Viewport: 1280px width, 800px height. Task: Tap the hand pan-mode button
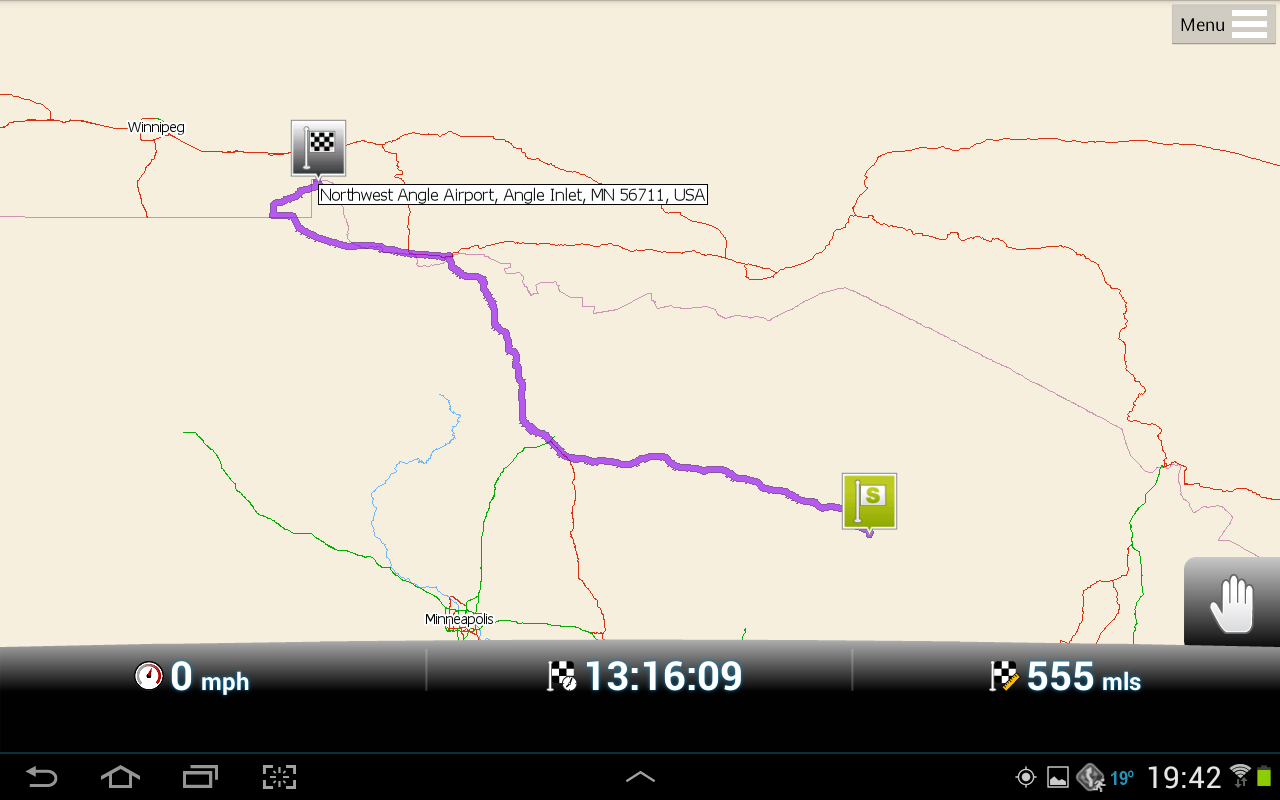[1233, 603]
